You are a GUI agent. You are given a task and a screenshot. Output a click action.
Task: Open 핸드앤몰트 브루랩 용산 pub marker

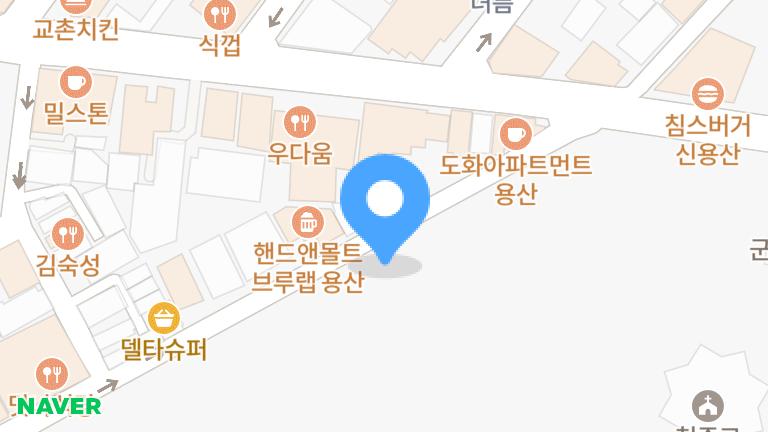pyautogui.click(x=306, y=221)
